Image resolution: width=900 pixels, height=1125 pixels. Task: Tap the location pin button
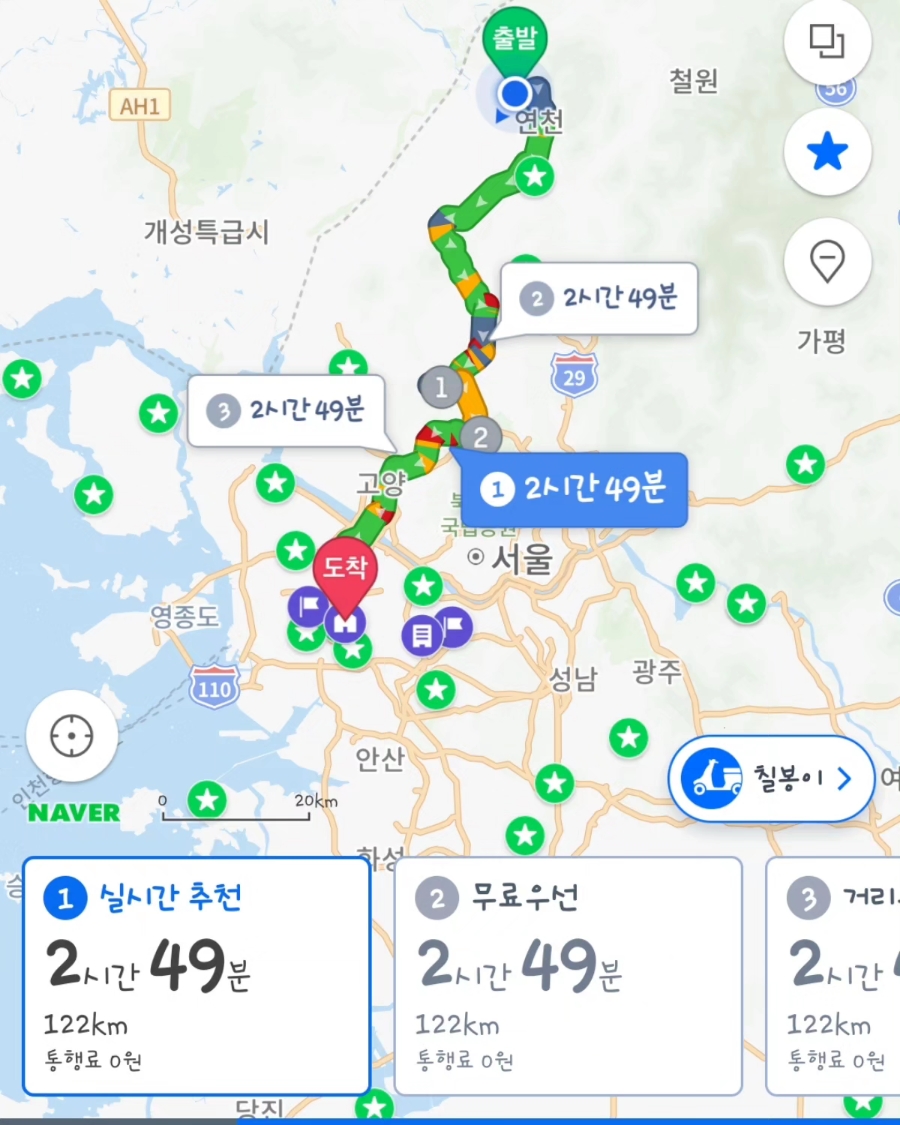coord(828,262)
